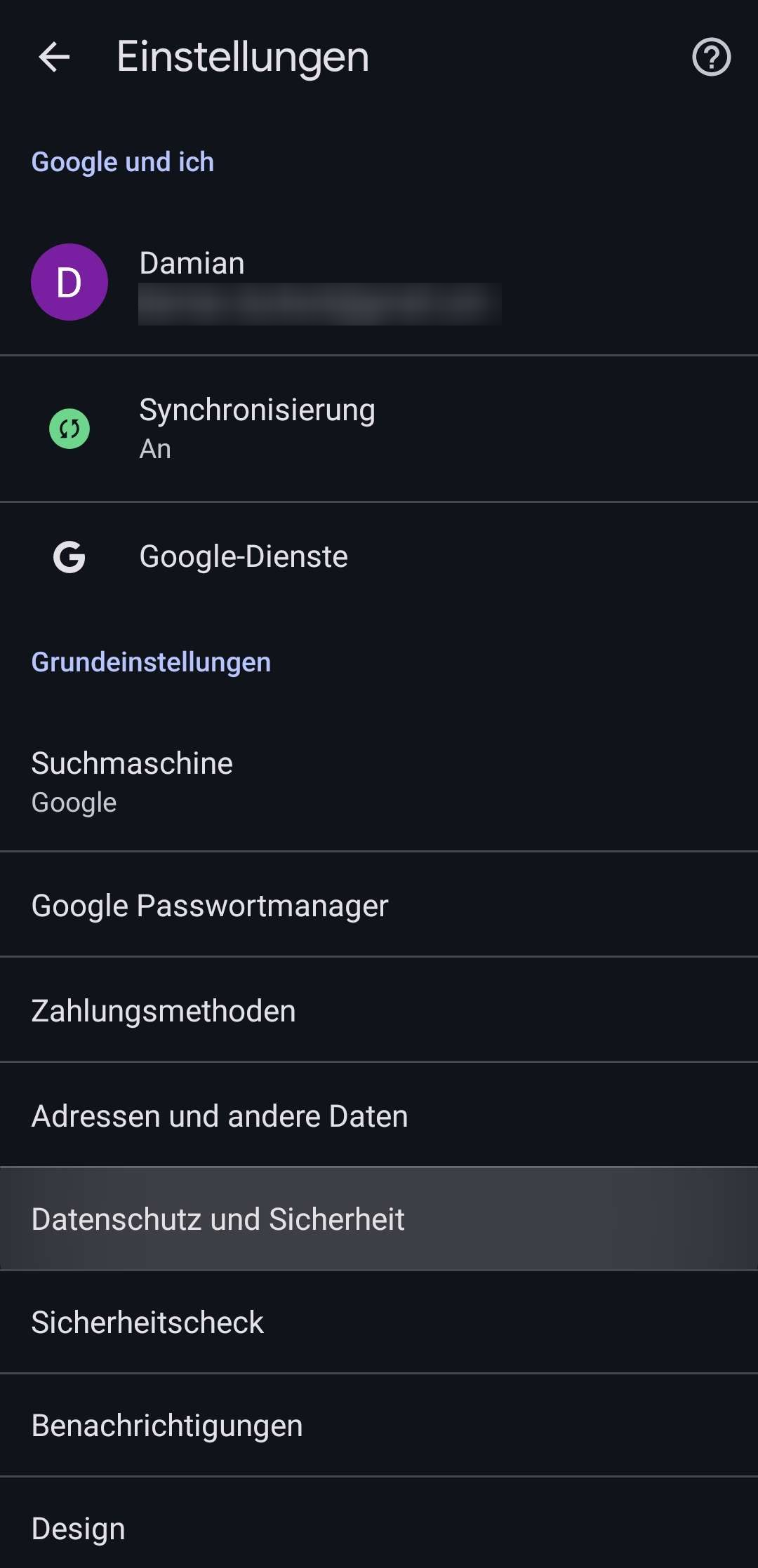Viewport: 758px width, 1568px height.
Task: Open the help question mark icon
Action: coord(712,58)
